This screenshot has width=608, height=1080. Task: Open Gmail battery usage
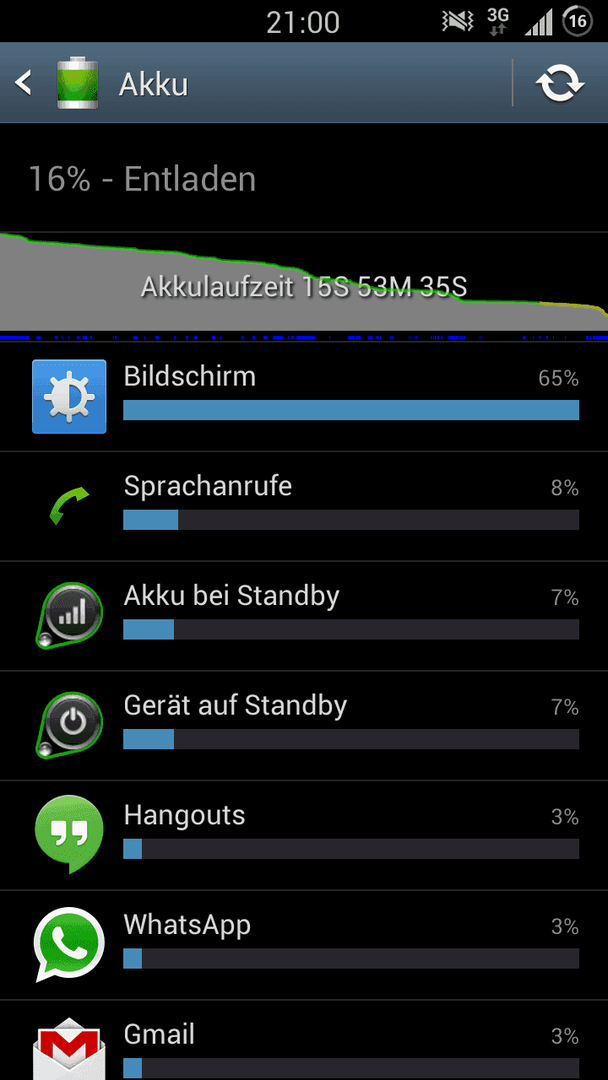click(304, 1040)
